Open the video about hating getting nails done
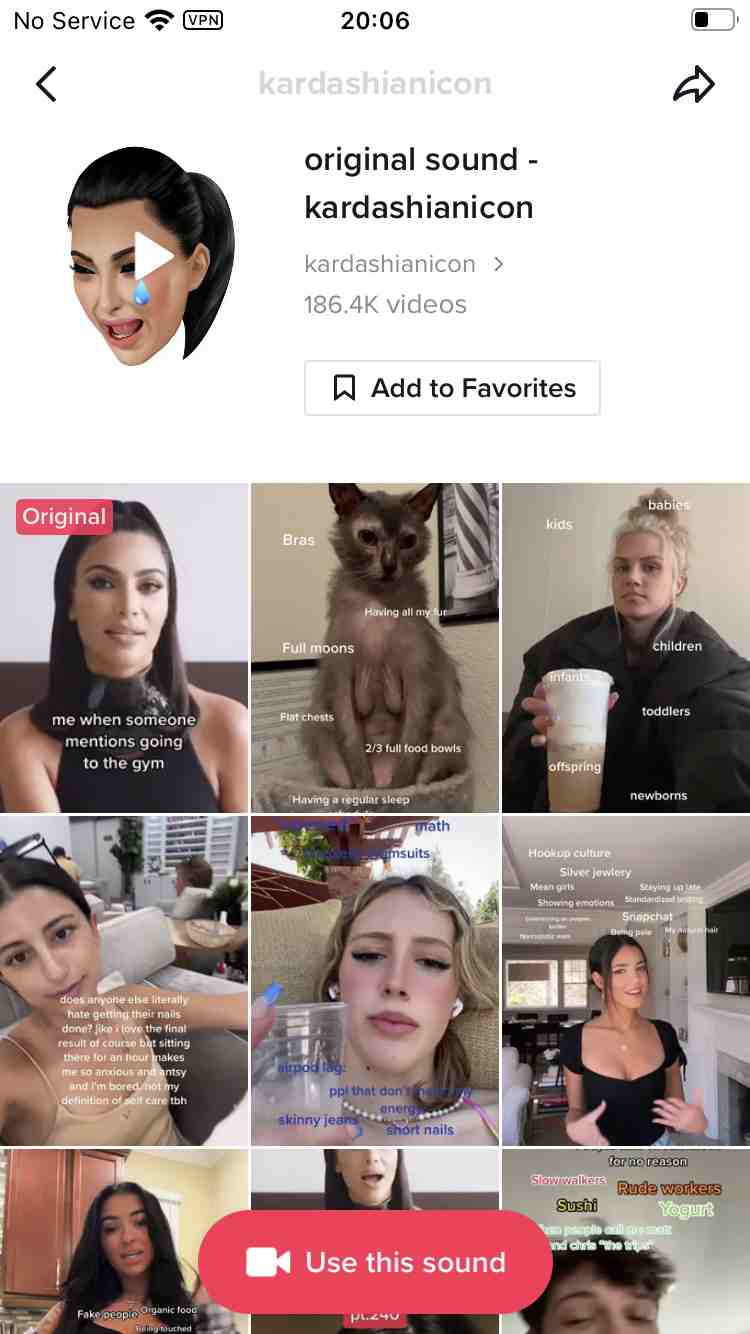 (x=124, y=980)
